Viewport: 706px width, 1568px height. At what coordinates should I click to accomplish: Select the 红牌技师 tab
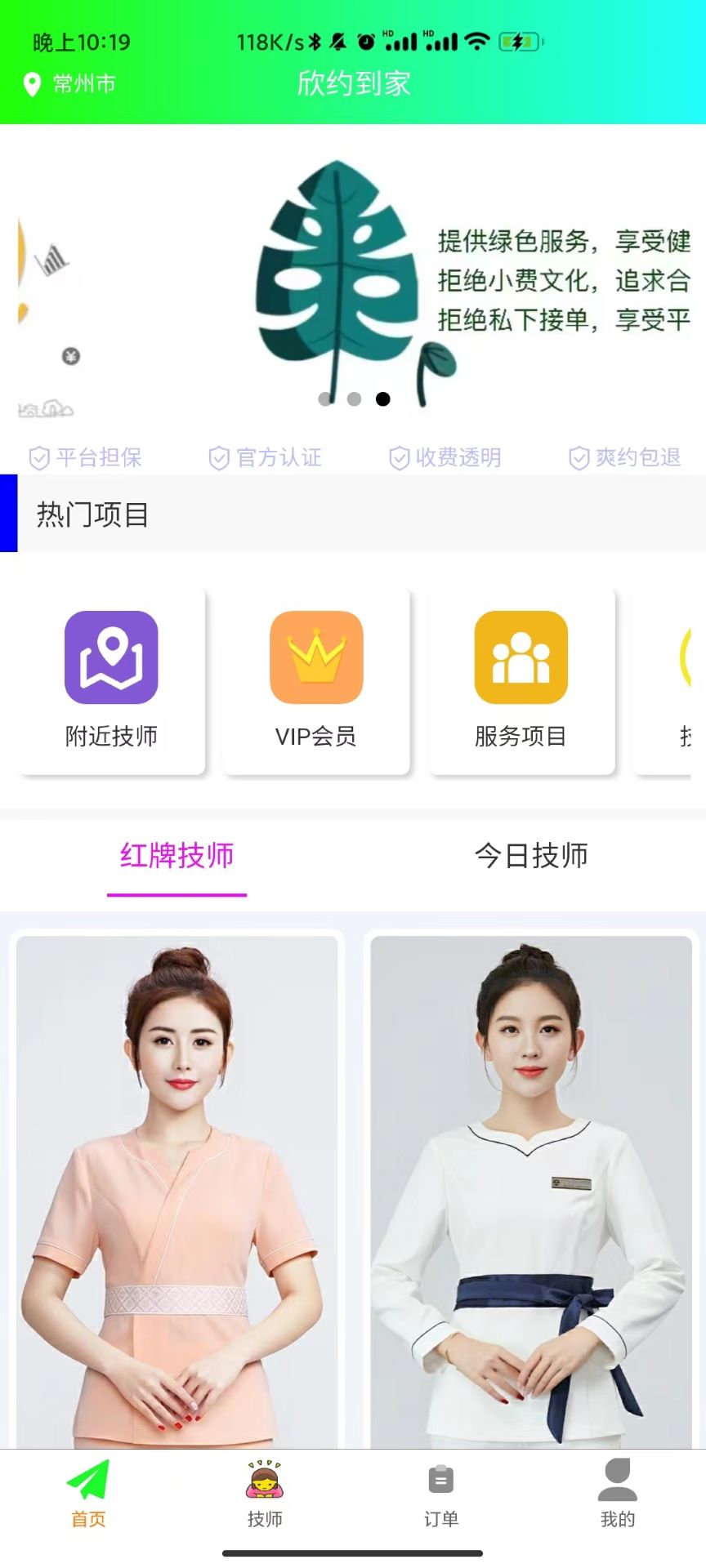[176, 857]
